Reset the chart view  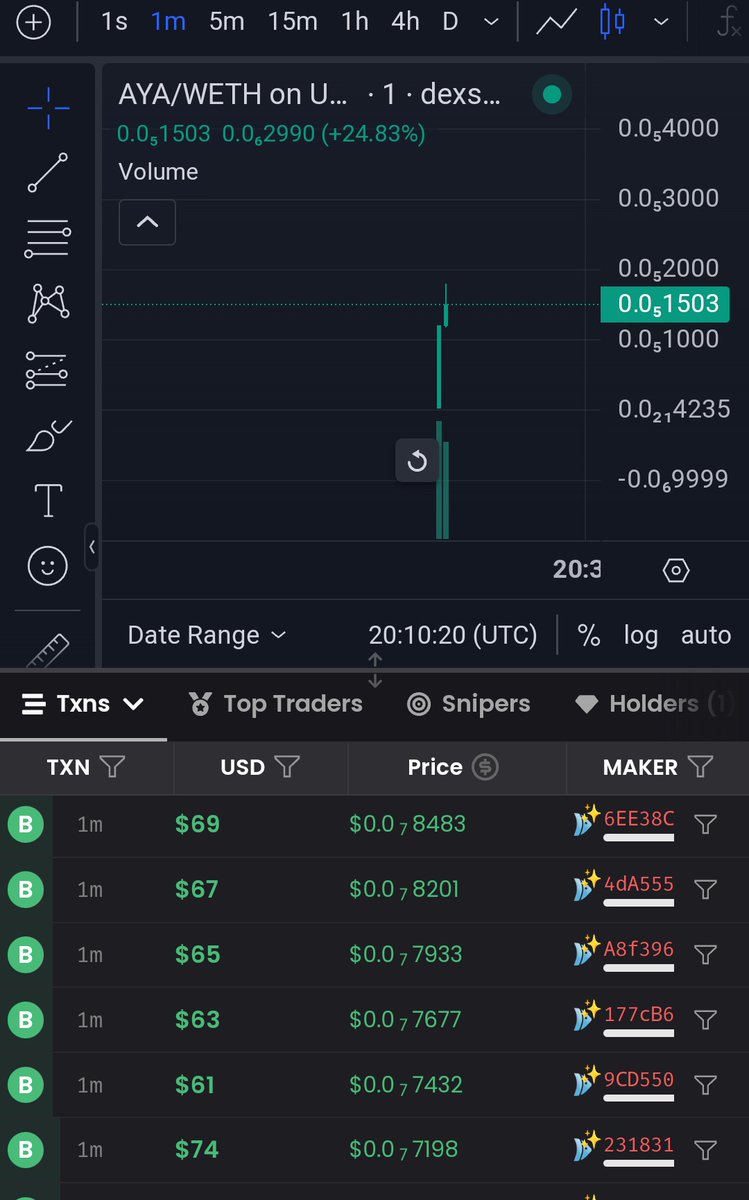418,461
